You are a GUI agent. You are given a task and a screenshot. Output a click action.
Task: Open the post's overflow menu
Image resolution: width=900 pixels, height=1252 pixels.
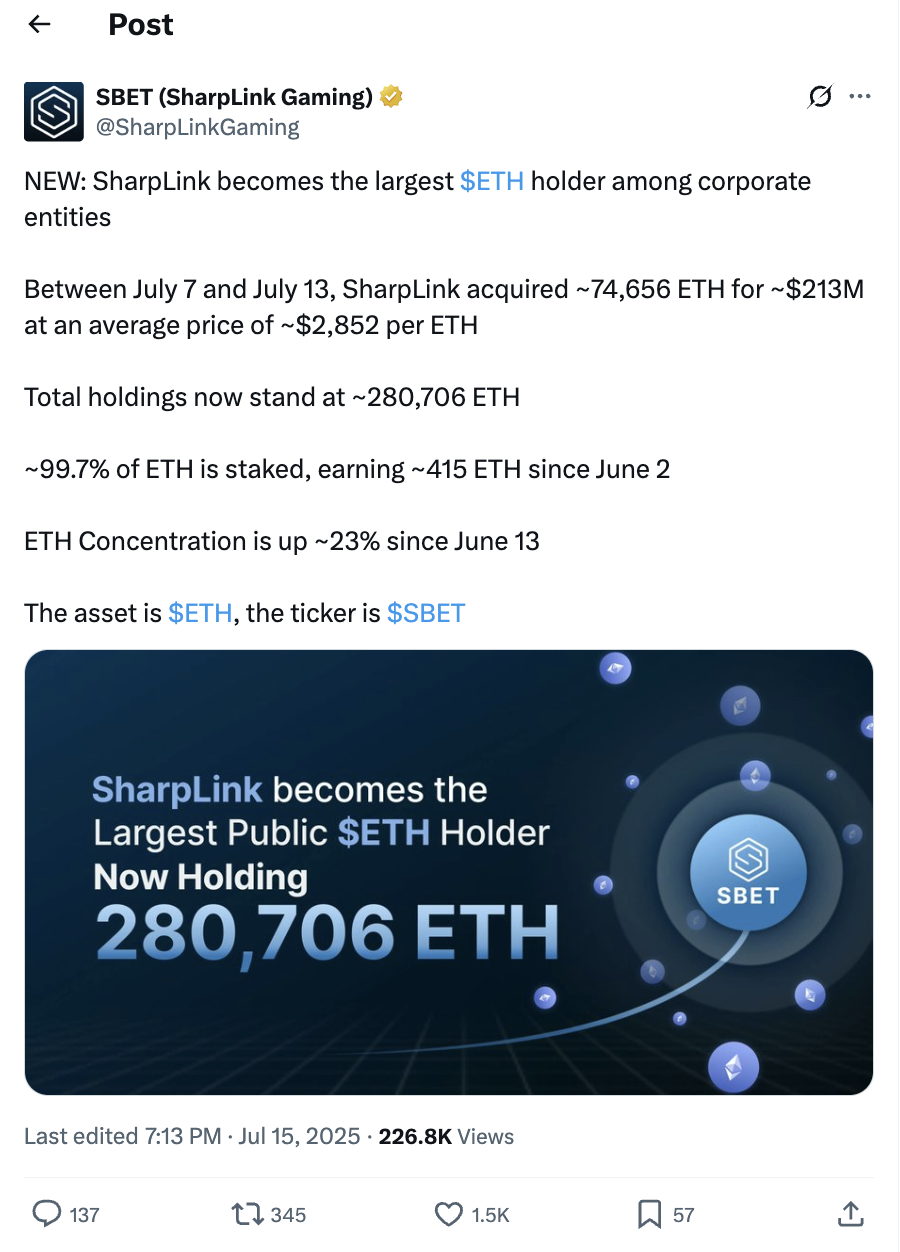[859, 97]
